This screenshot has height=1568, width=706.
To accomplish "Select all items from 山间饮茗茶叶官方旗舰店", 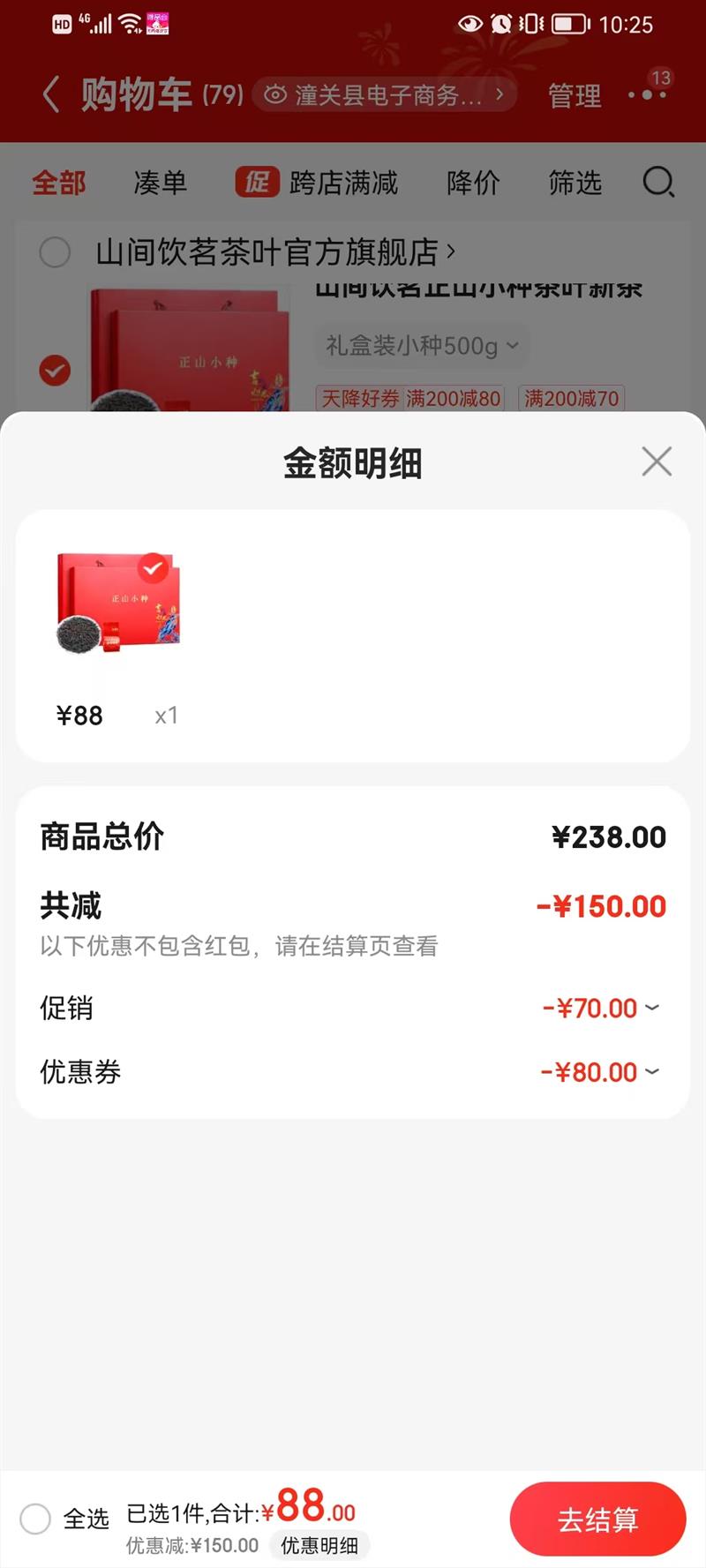I will [x=55, y=252].
